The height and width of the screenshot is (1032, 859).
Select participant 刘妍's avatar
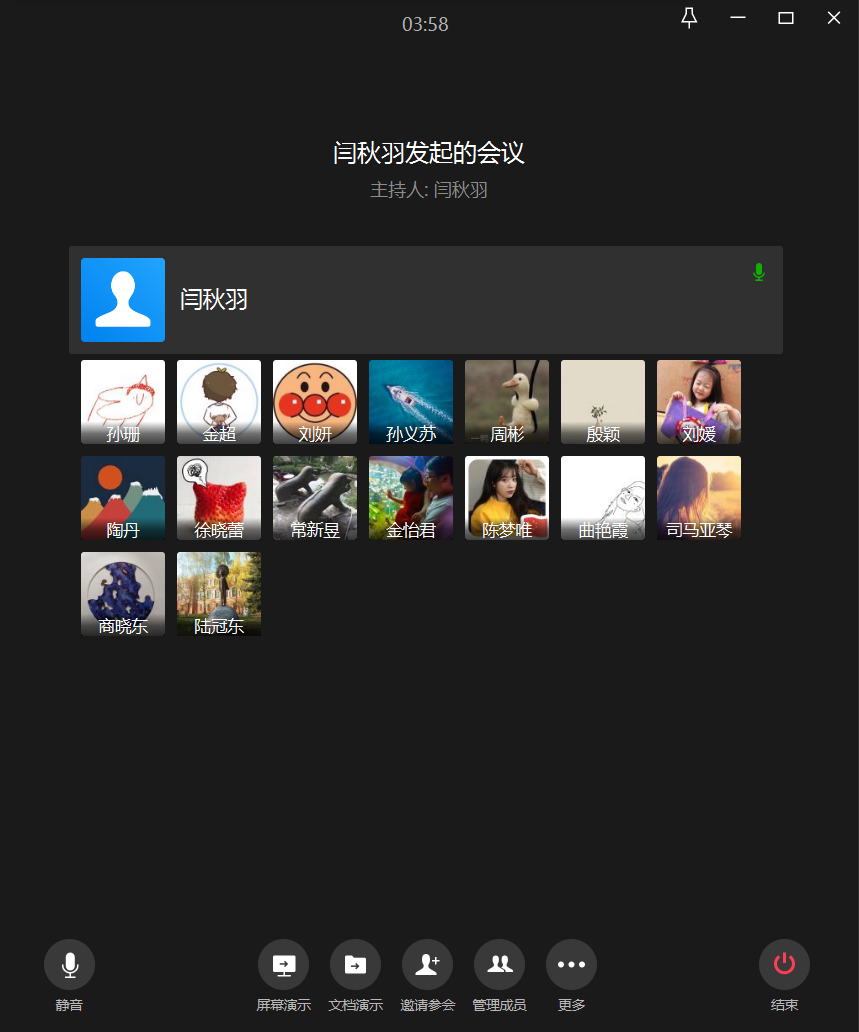tap(315, 402)
